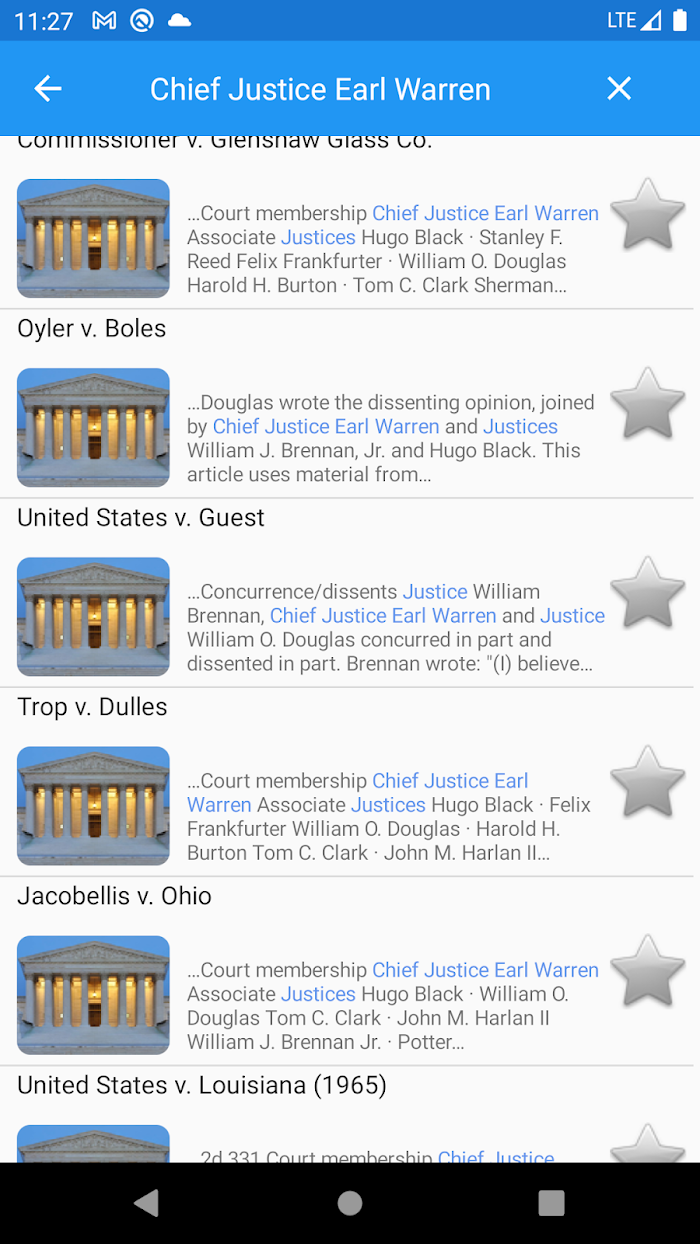This screenshot has width=700, height=1244.
Task: Open United States v. Louisiana (1965)
Action: 350,1114
